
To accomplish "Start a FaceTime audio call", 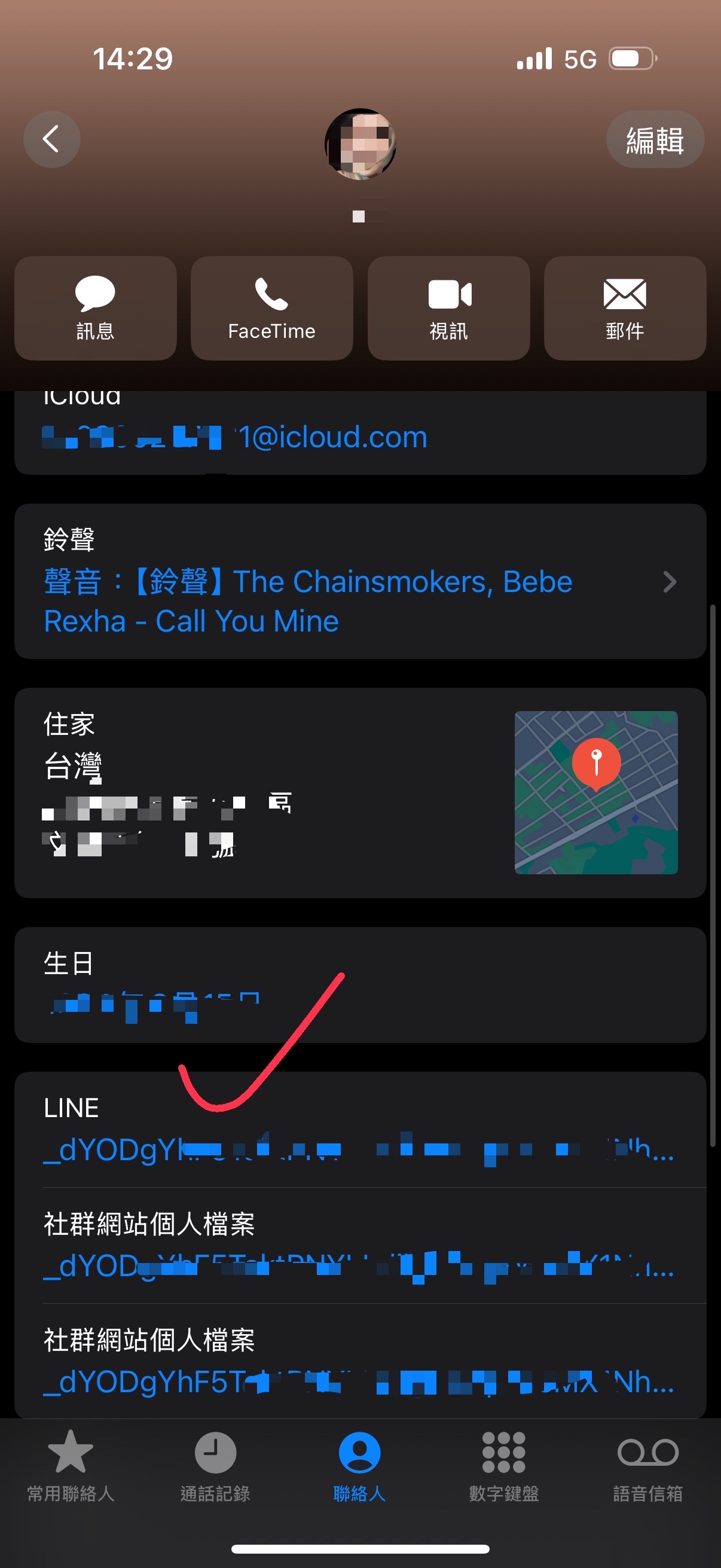I will click(x=271, y=308).
